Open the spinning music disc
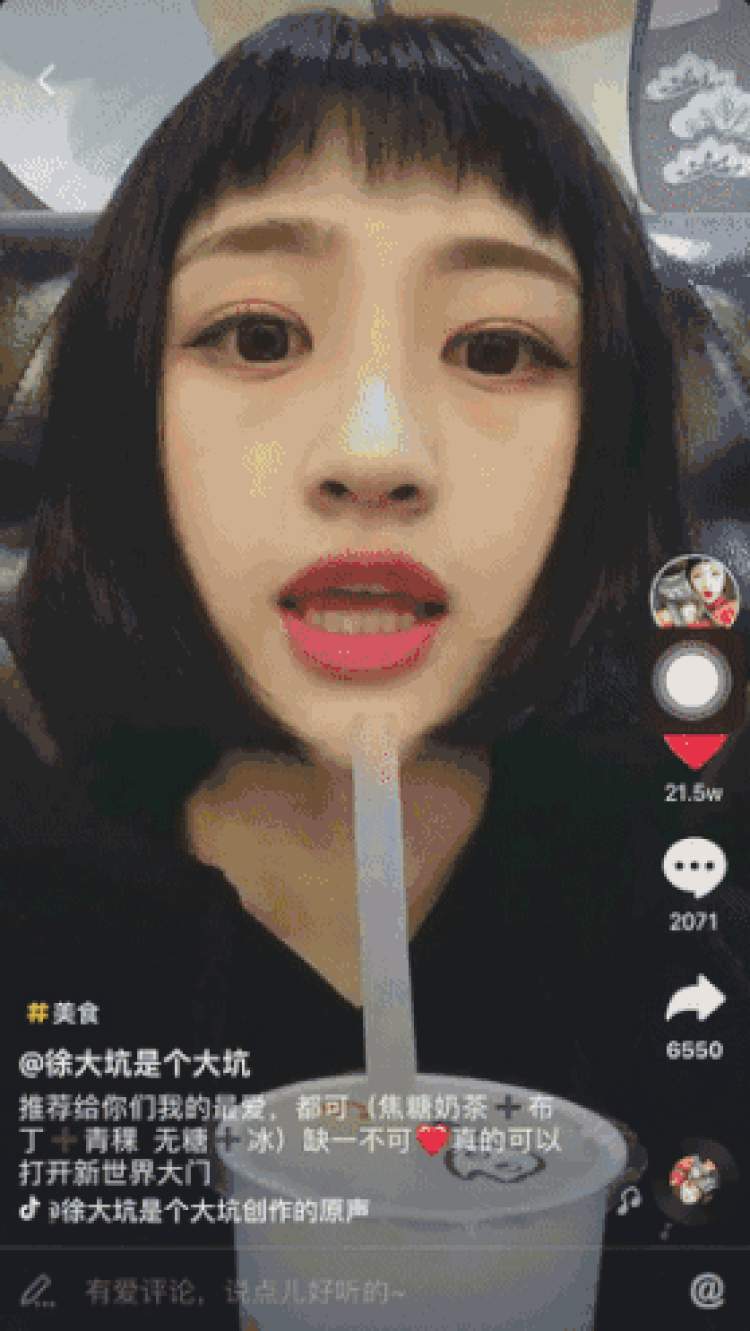 690,1182
